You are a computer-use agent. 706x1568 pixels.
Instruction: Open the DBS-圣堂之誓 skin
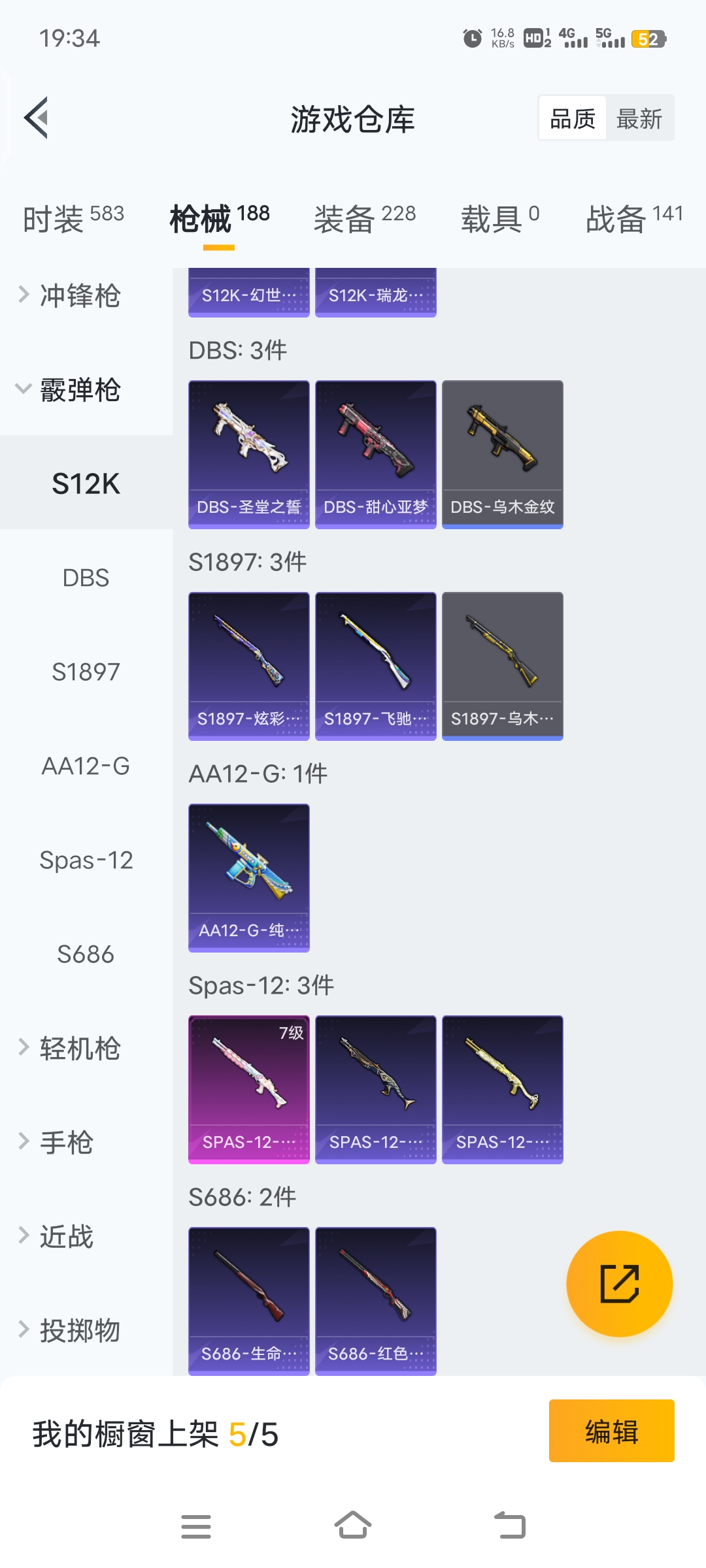coord(249,455)
